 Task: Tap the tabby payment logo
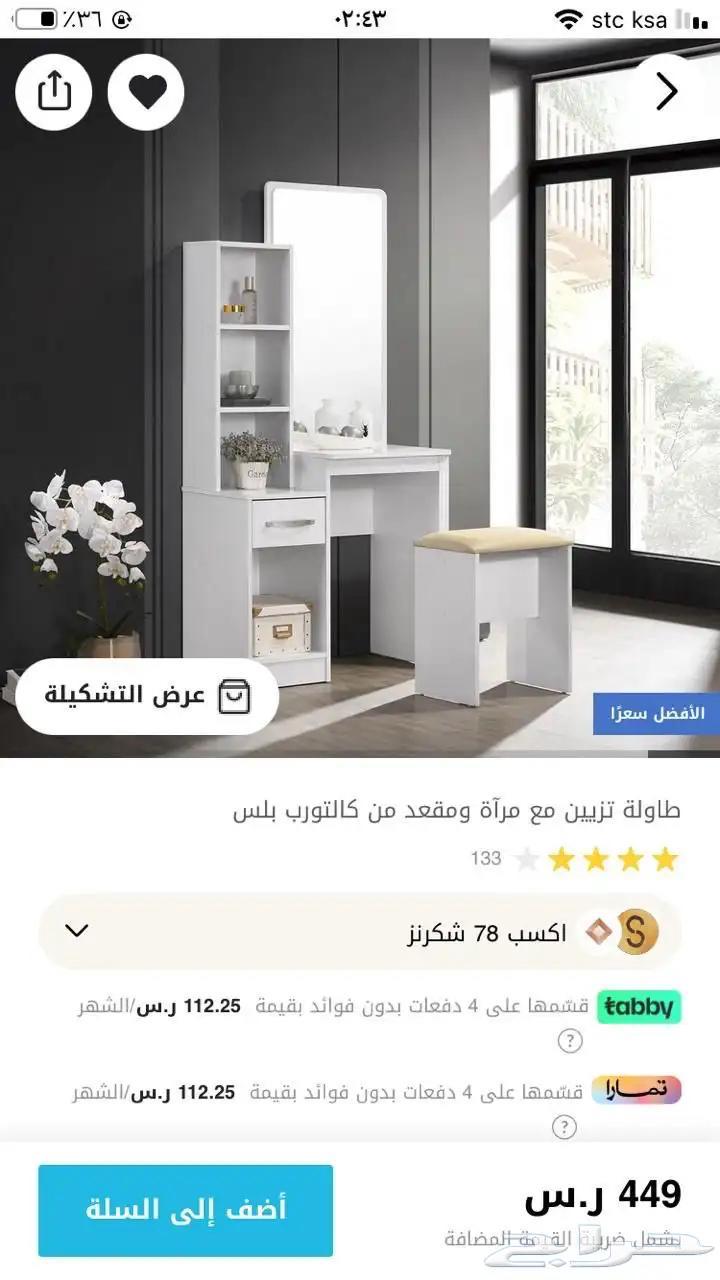coord(640,1007)
